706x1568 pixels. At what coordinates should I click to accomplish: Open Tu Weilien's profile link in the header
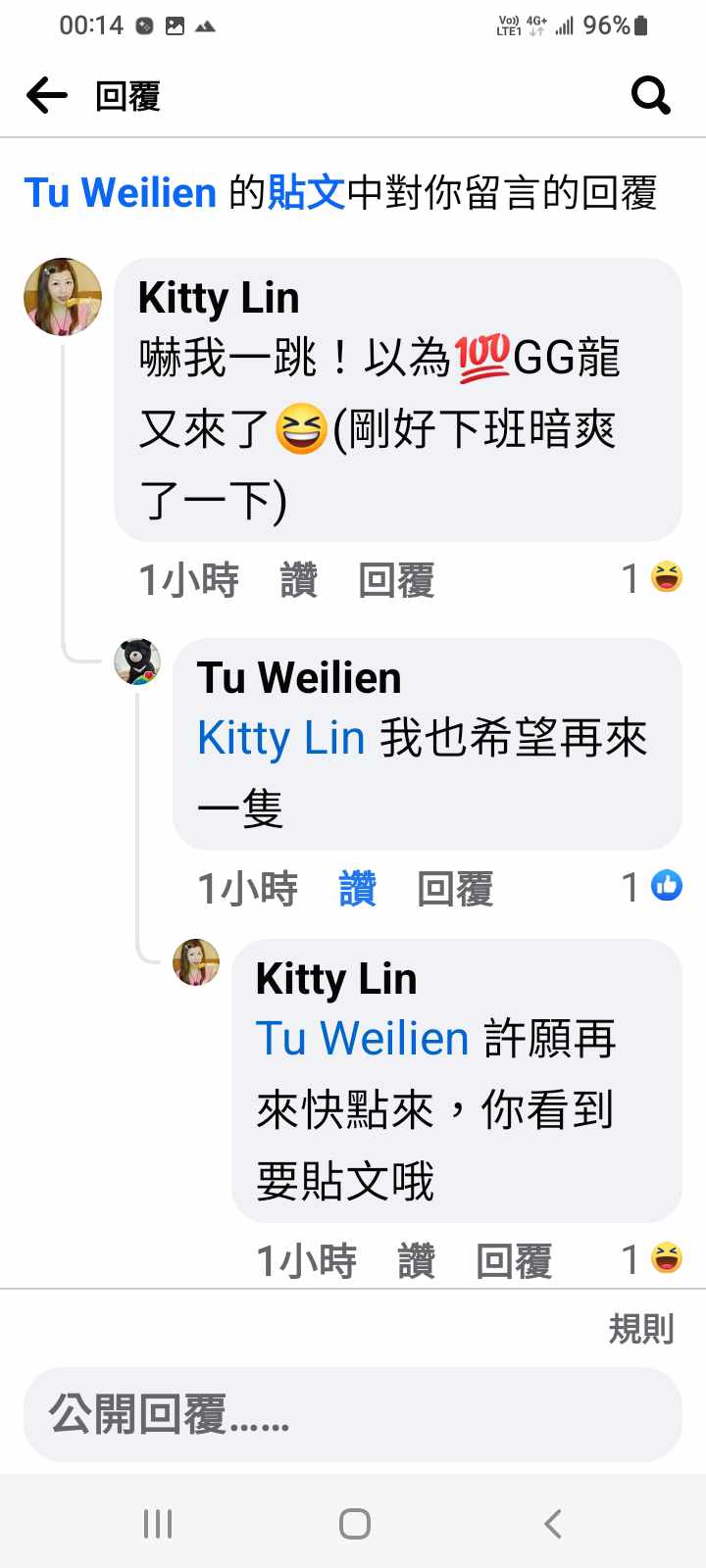point(120,193)
